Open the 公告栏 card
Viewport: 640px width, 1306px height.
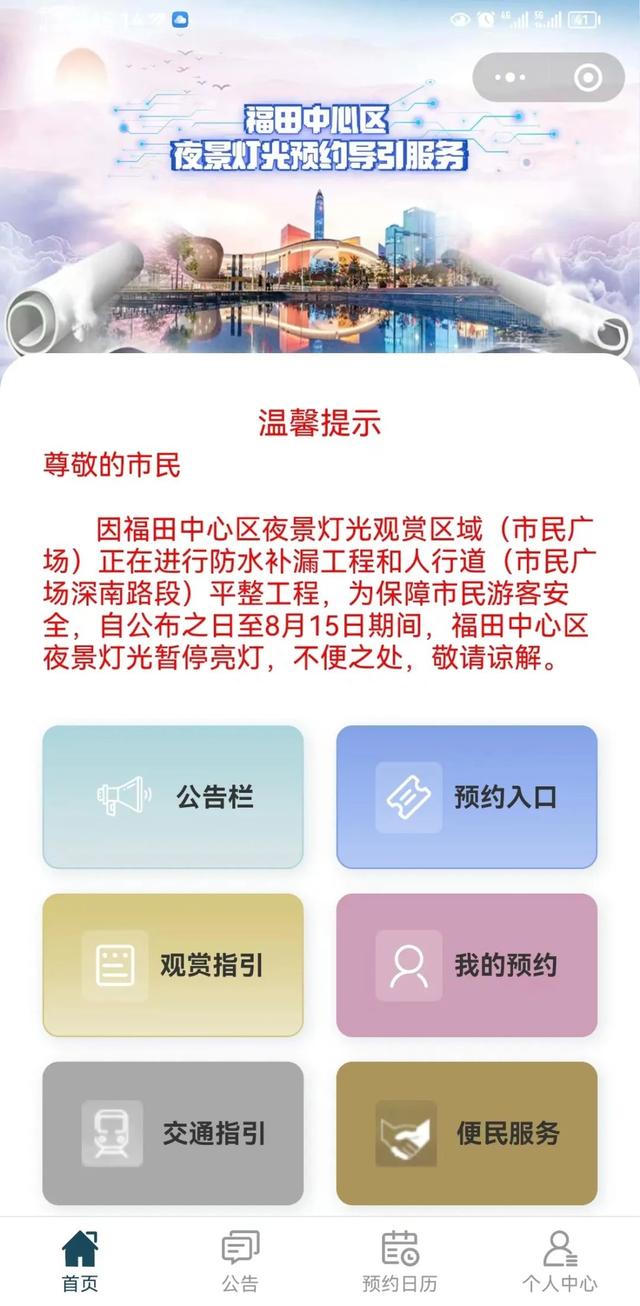coord(173,797)
